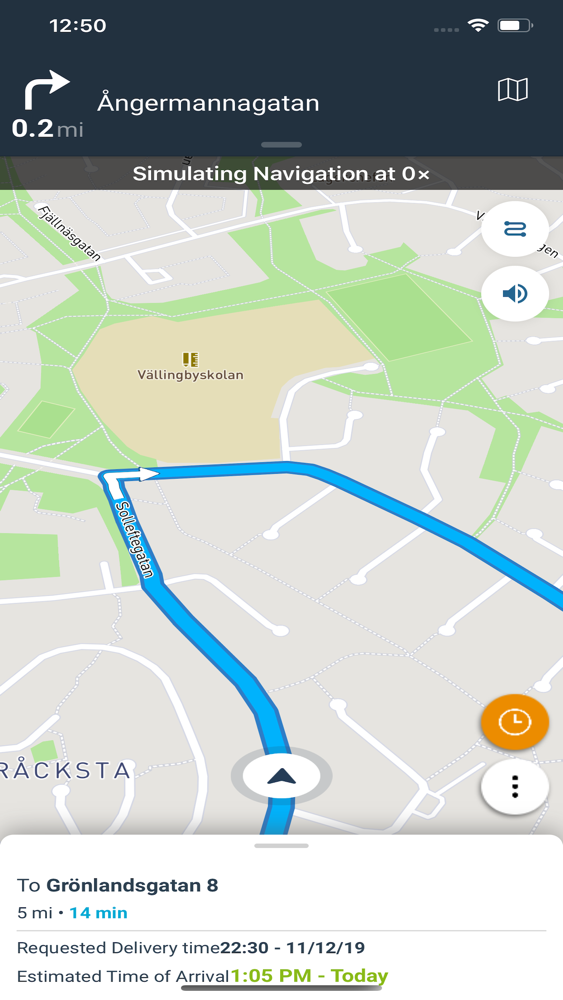The image size is (563, 1000).
Task: Expand the Grönlandsgatan 8 destination panel
Action: pyautogui.click(x=281, y=846)
